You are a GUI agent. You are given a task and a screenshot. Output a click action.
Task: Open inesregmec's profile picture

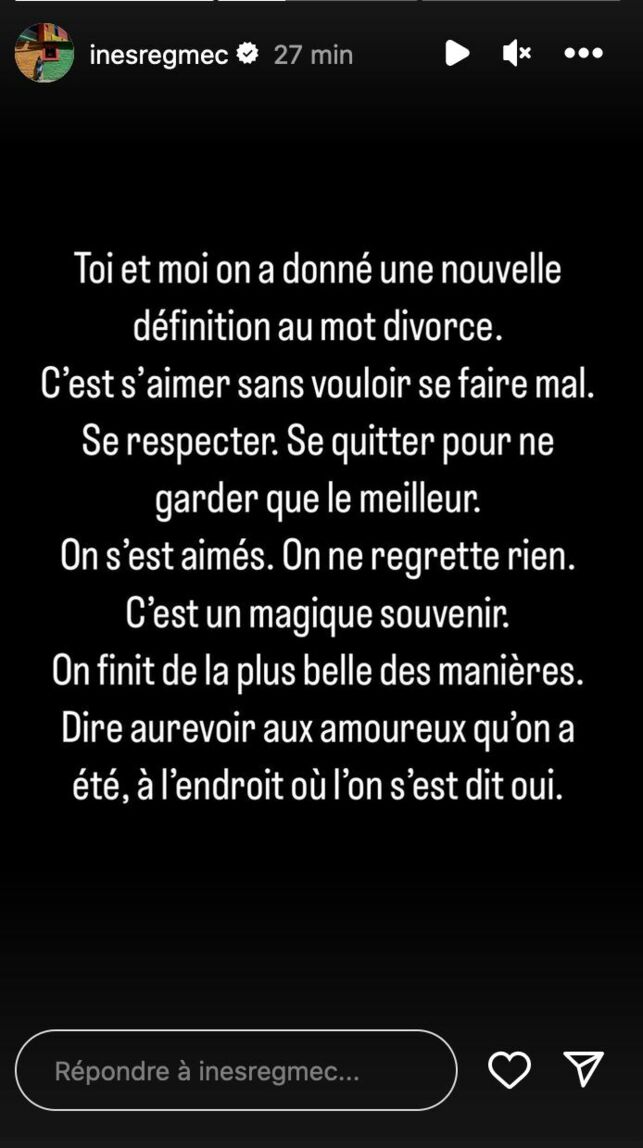pyautogui.click(x=44, y=53)
